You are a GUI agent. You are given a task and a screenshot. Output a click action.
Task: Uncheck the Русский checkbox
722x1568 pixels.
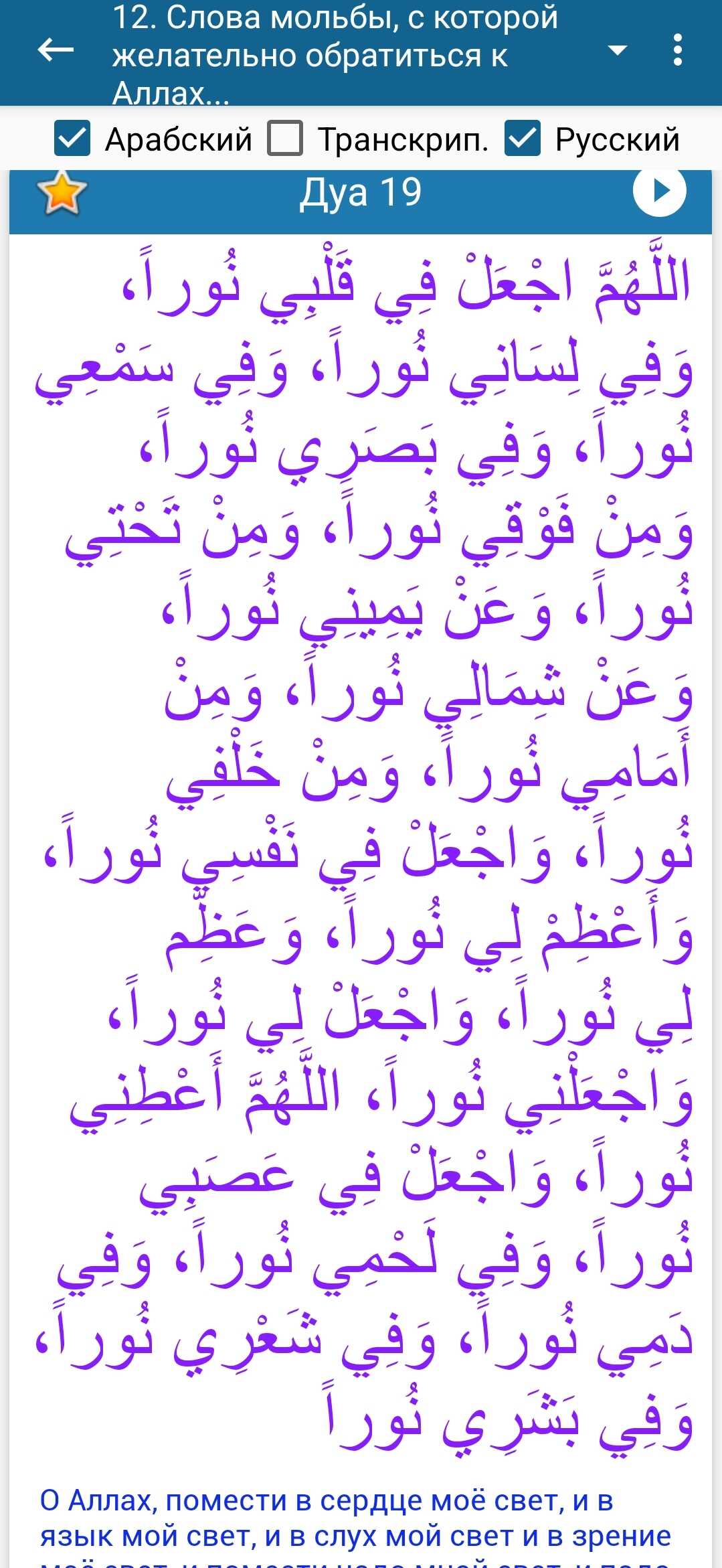tap(523, 139)
